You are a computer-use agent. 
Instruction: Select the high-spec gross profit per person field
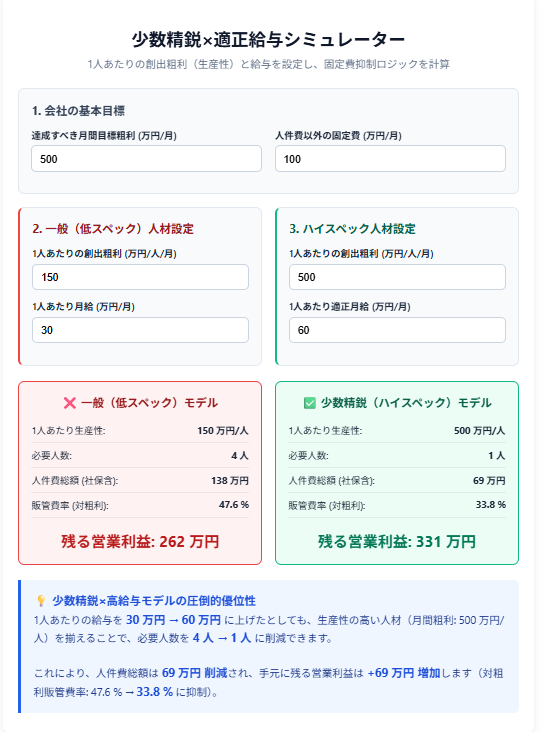tap(397, 277)
